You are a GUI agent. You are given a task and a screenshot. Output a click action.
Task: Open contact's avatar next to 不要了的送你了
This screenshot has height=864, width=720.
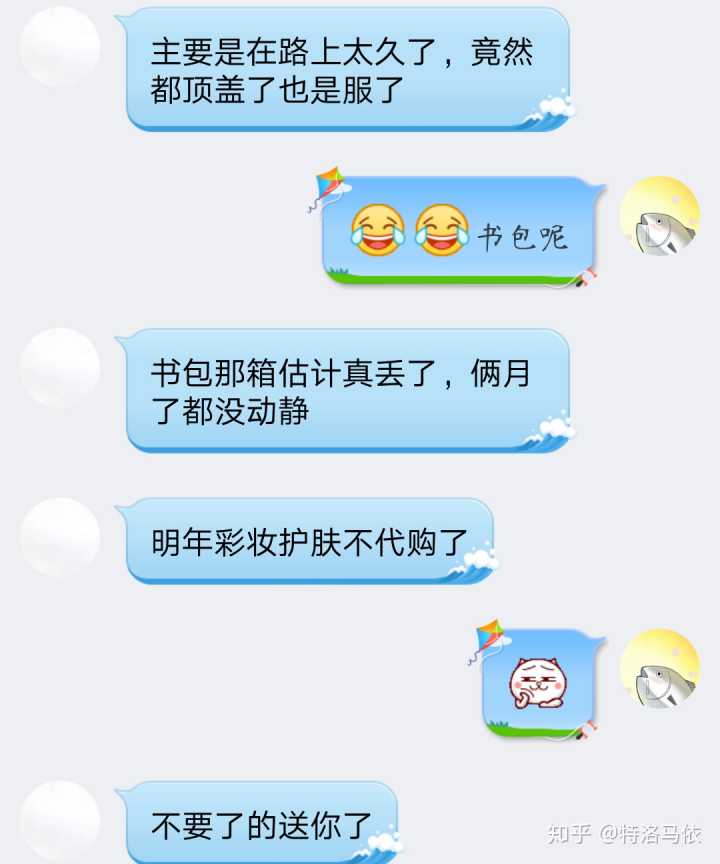tap(60, 820)
